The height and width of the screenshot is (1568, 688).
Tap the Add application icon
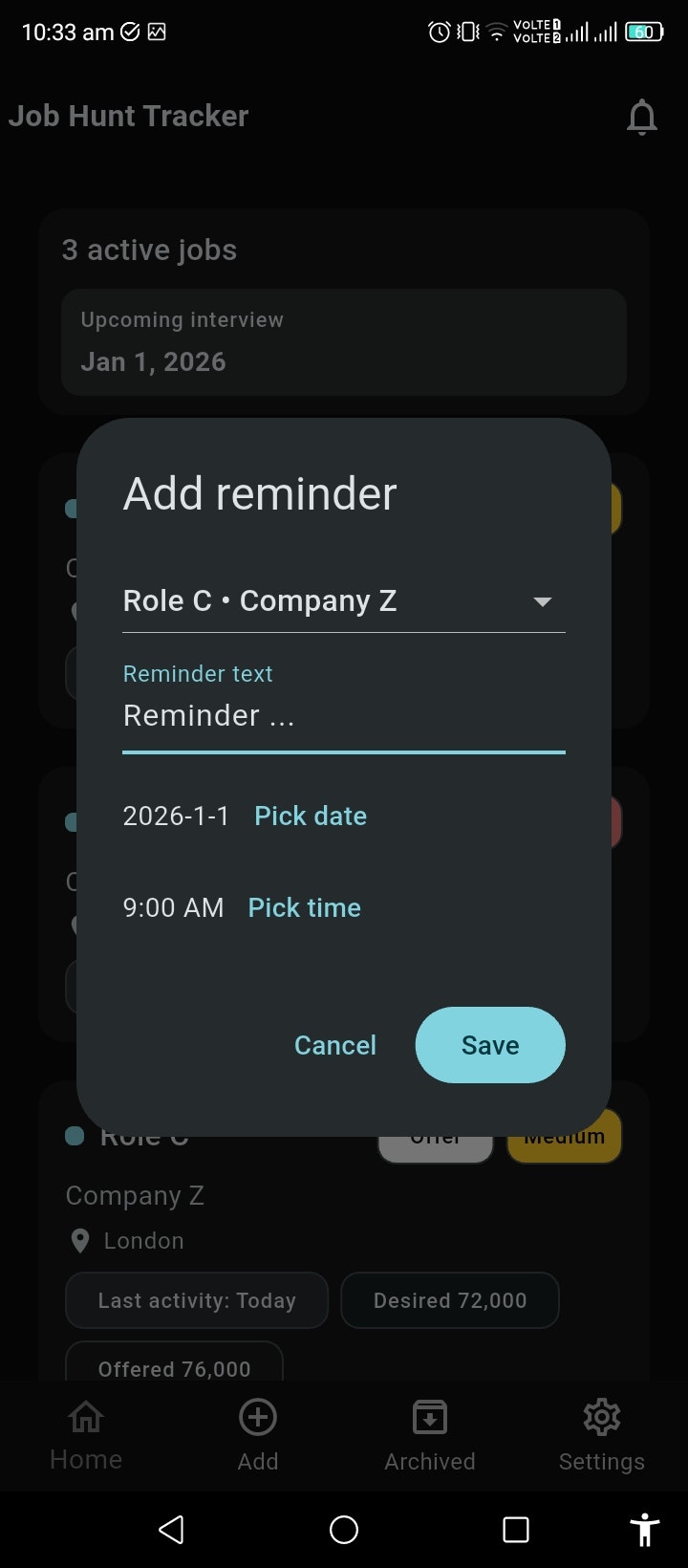click(x=258, y=1417)
